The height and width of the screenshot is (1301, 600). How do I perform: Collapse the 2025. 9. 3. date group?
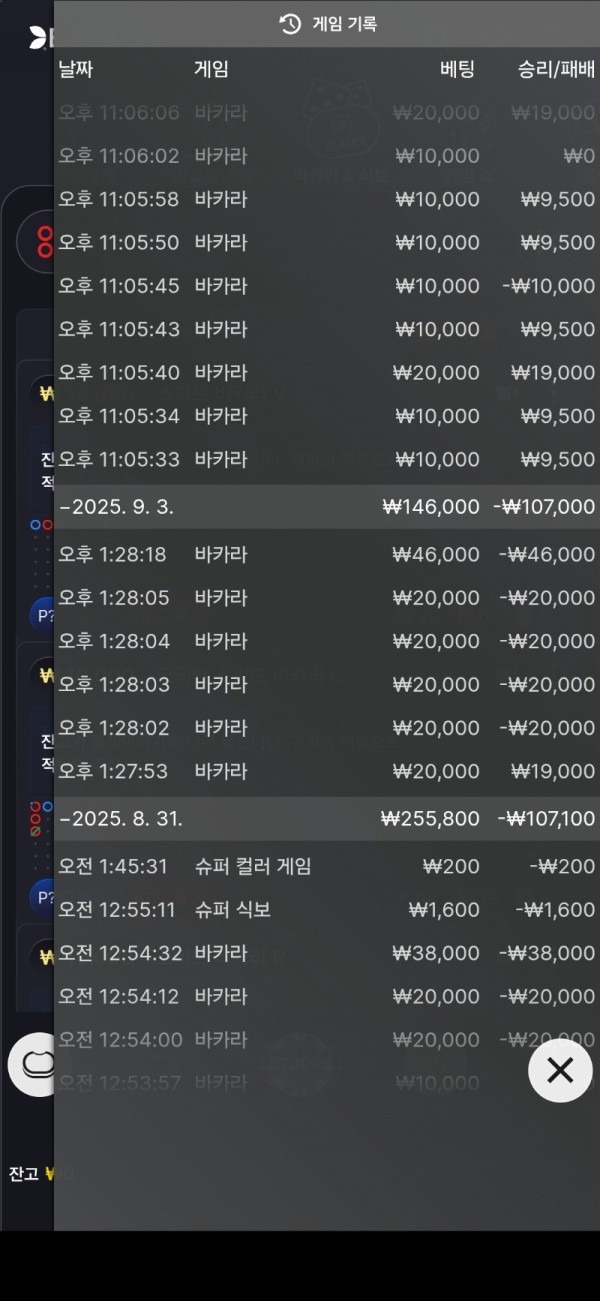click(x=117, y=507)
